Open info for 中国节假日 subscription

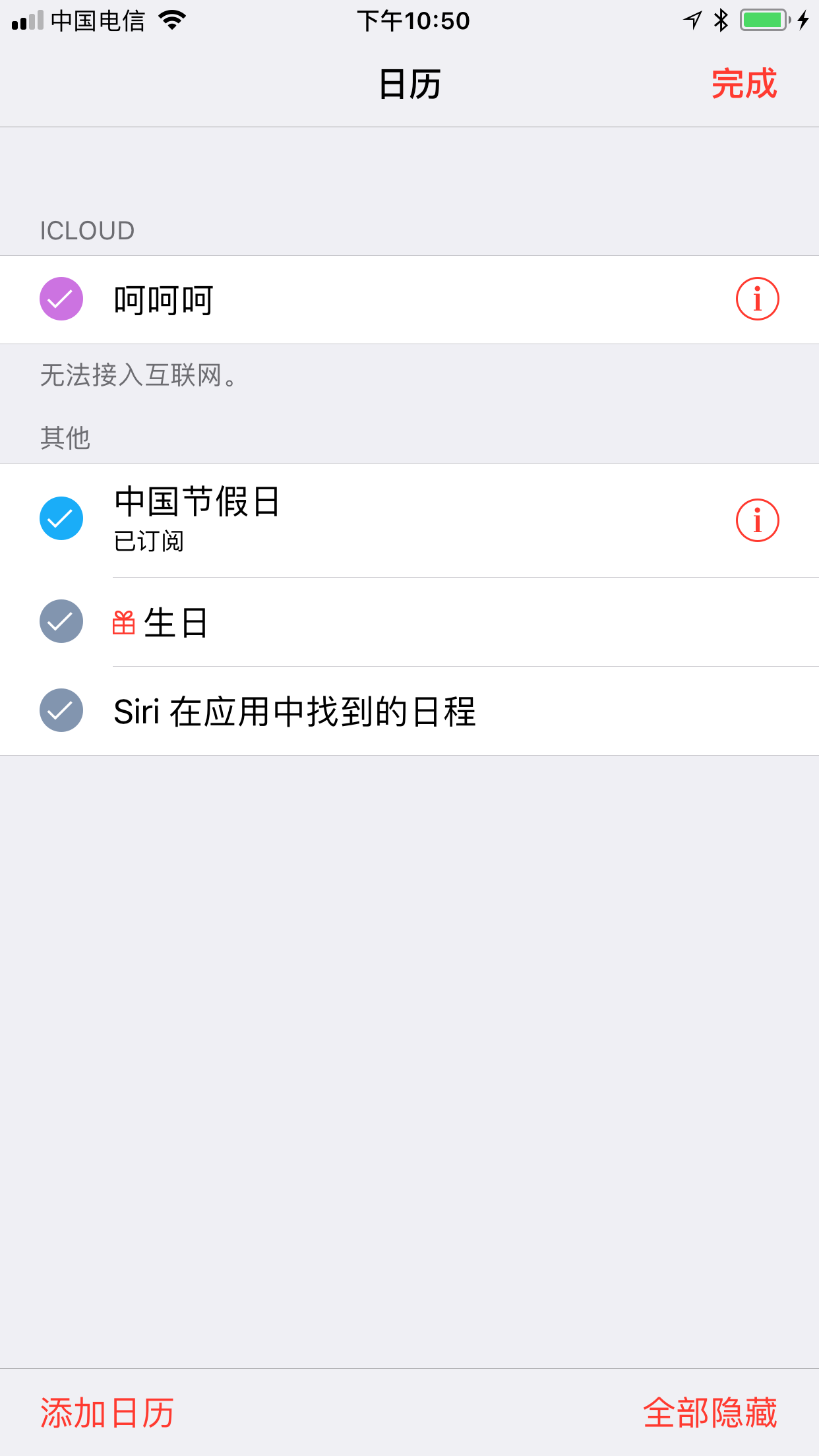point(757,520)
